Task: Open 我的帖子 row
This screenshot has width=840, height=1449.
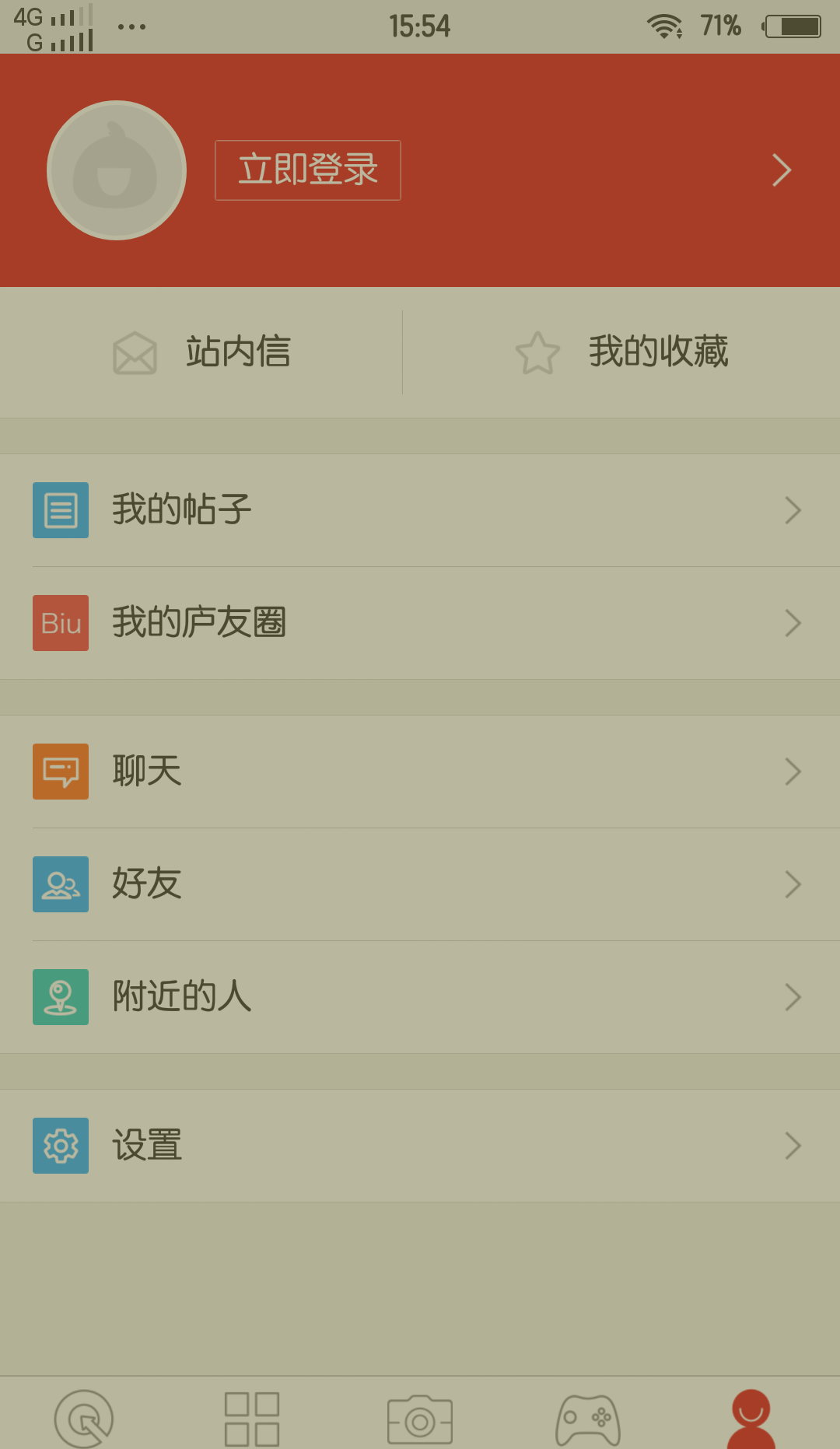Action: coord(420,510)
